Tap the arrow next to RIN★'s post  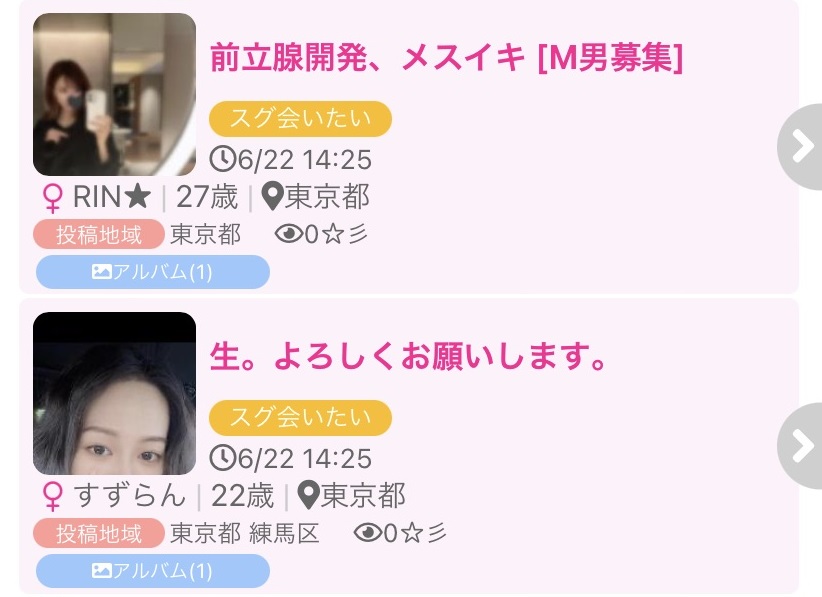(801, 147)
